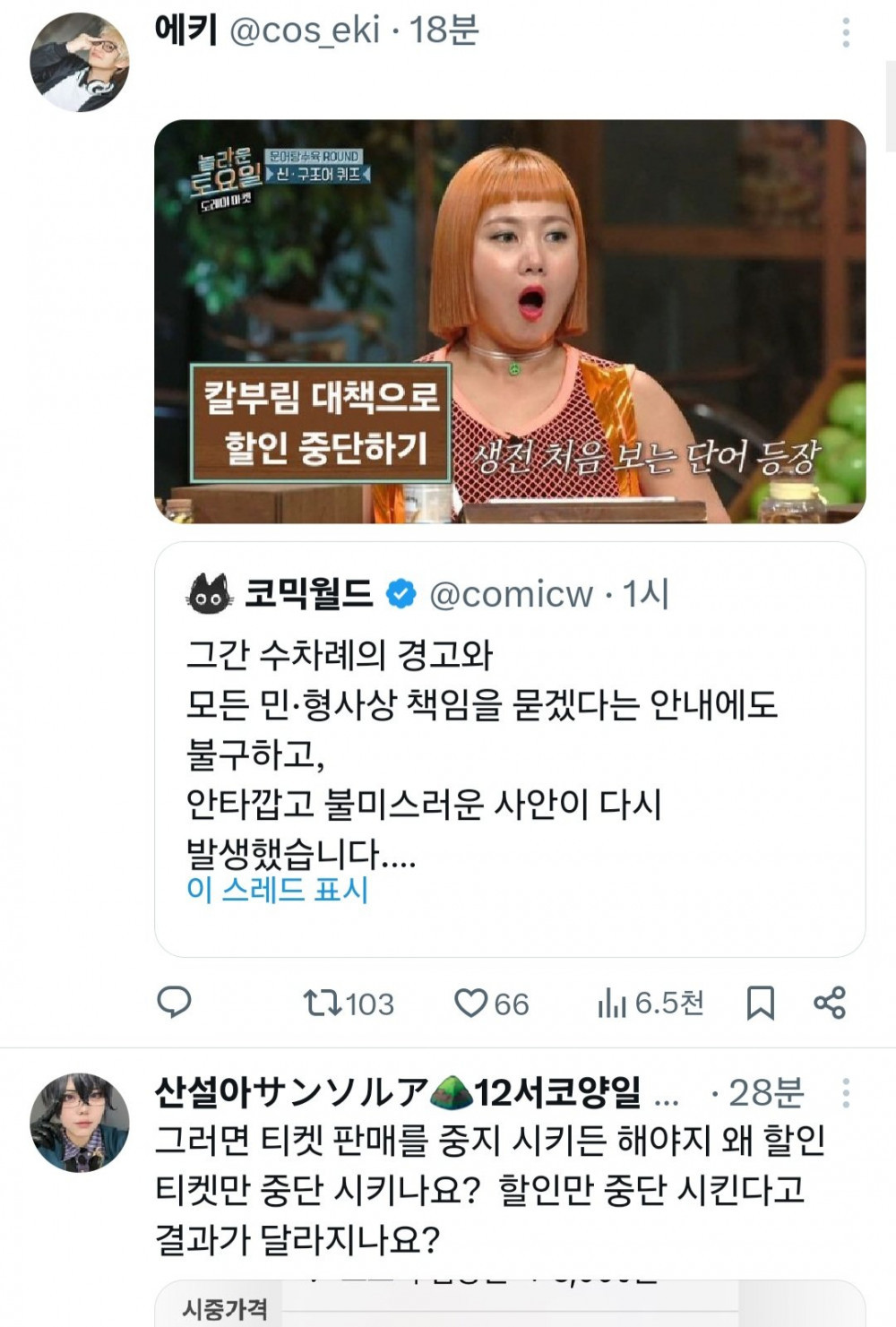Open 산설아's profile picture
The width and height of the screenshot is (896, 1327).
pos(80,1122)
